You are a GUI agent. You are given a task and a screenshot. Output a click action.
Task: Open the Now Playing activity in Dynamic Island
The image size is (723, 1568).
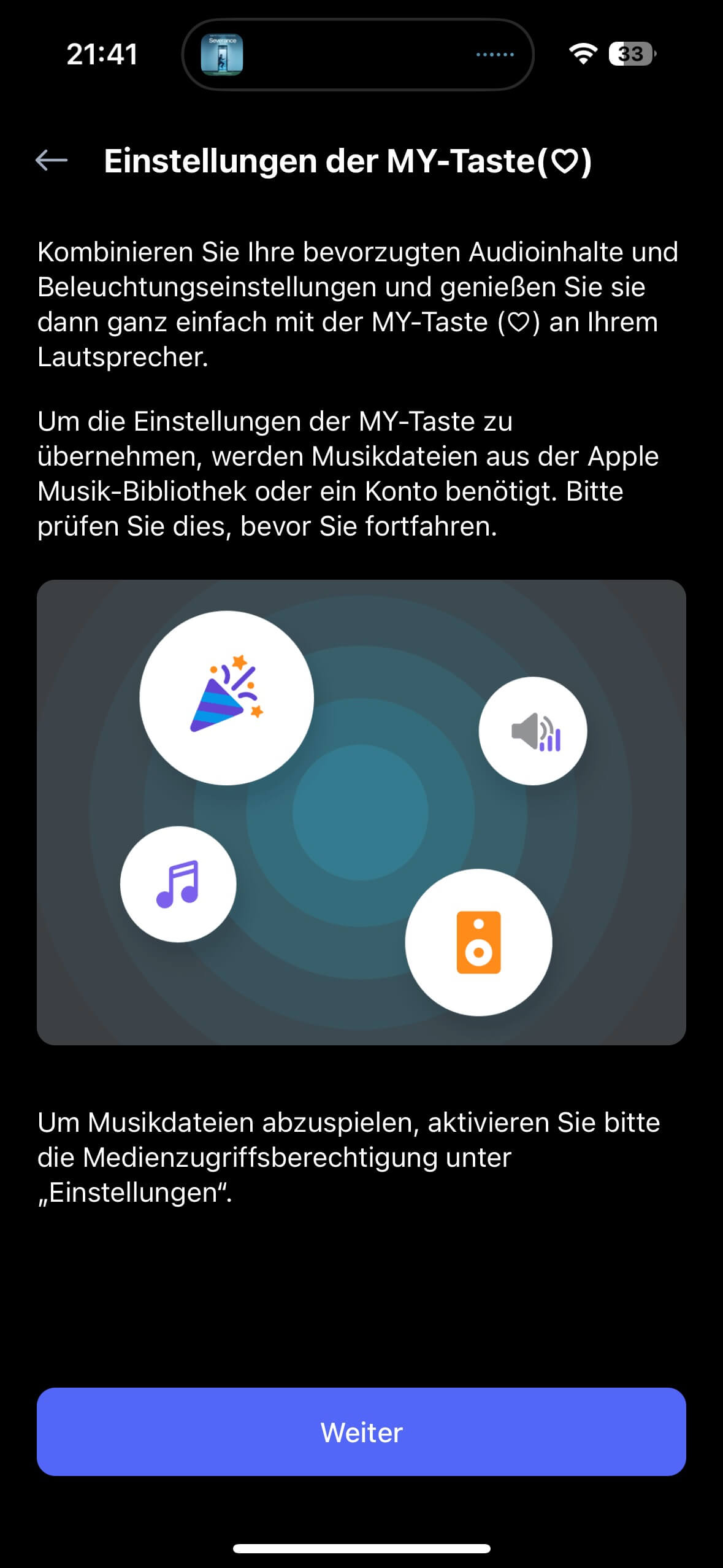[358, 55]
